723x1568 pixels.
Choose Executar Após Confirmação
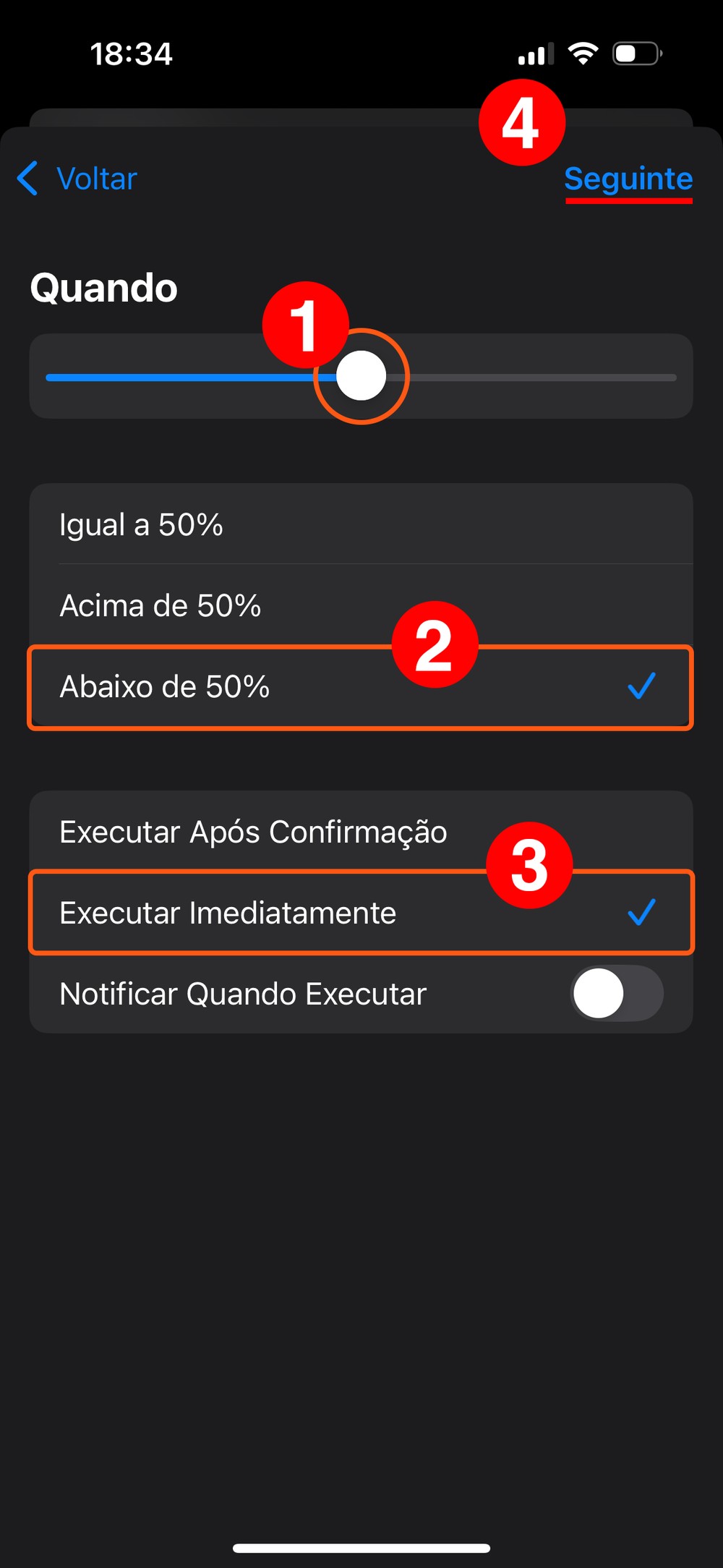(360, 832)
